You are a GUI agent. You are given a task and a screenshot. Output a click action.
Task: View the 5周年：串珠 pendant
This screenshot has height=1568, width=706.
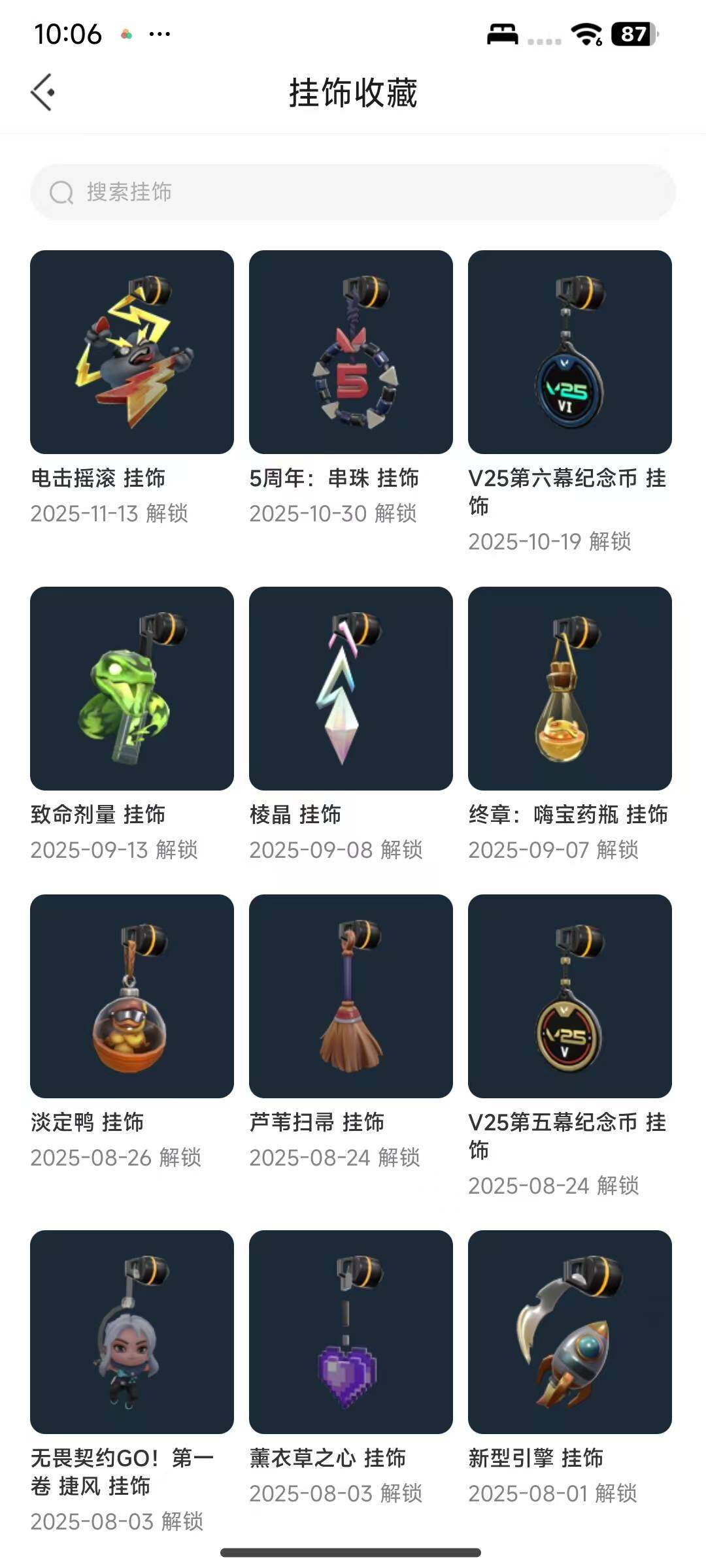point(350,351)
